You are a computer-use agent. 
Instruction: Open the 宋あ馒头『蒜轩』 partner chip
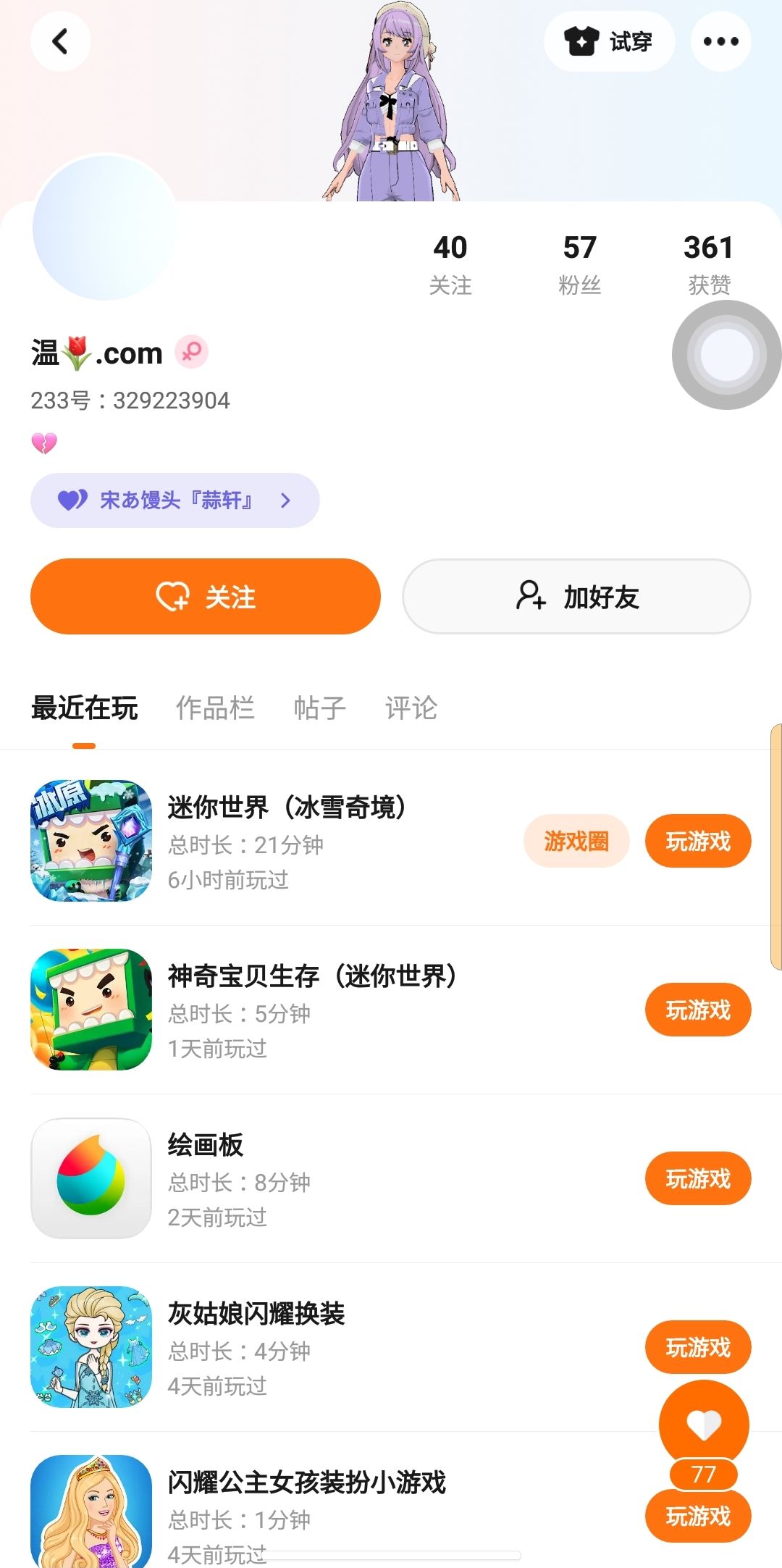click(x=175, y=500)
